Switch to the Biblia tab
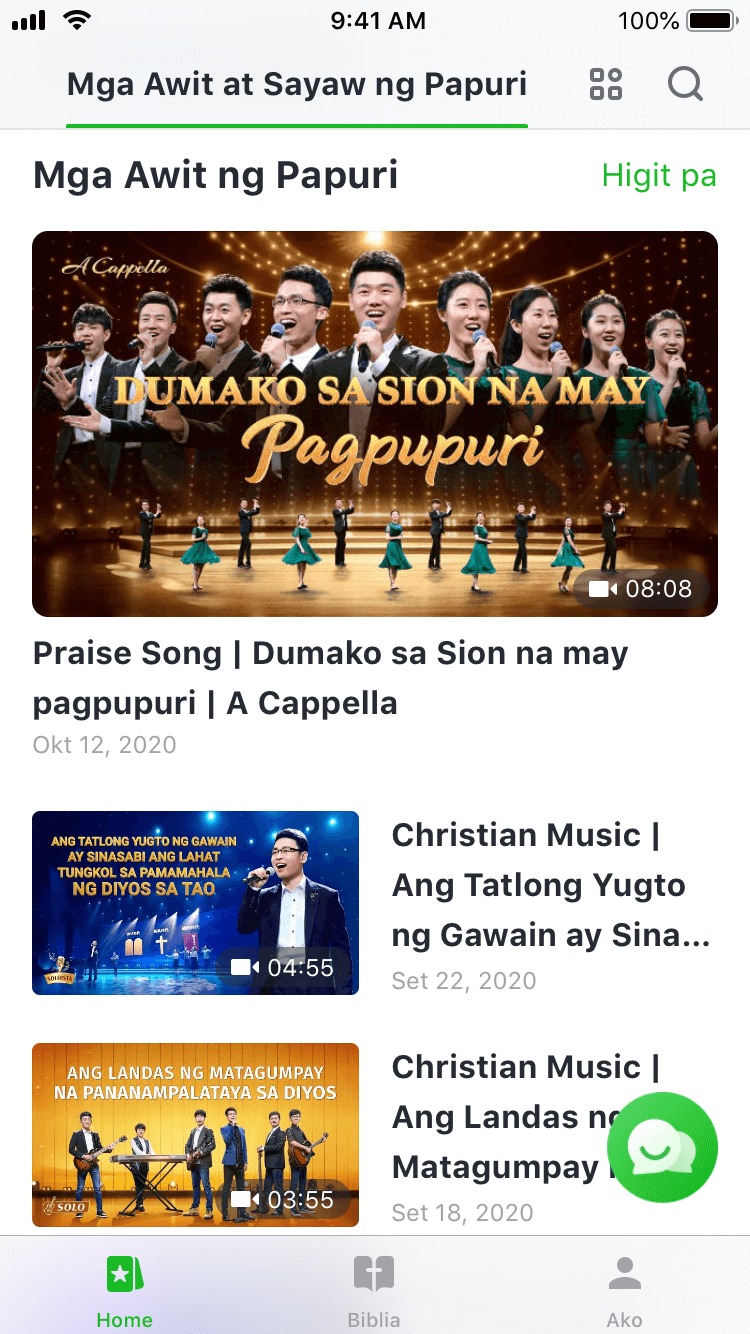This screenshot has width=750, height=1334. tap(374, 1288)
